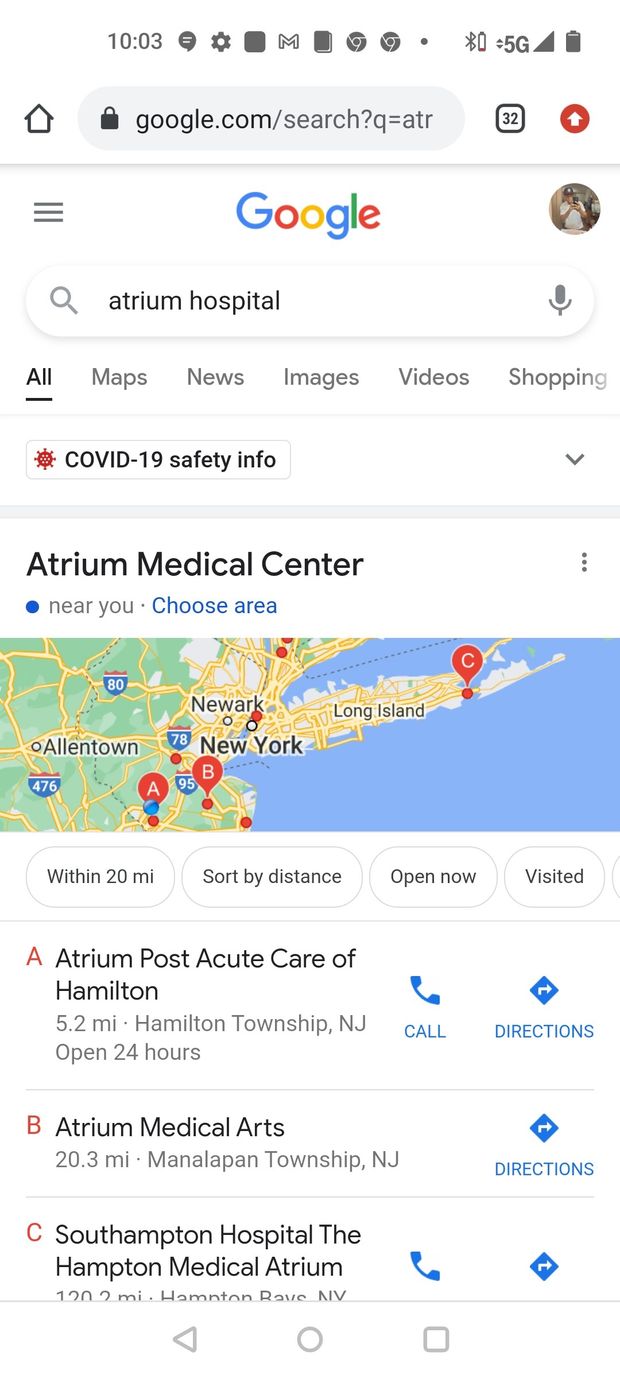The width and height of the screenshot is (620, 1378).
Task: Expand the COVID-19 safety info section
Action: (x=574, y=460)
